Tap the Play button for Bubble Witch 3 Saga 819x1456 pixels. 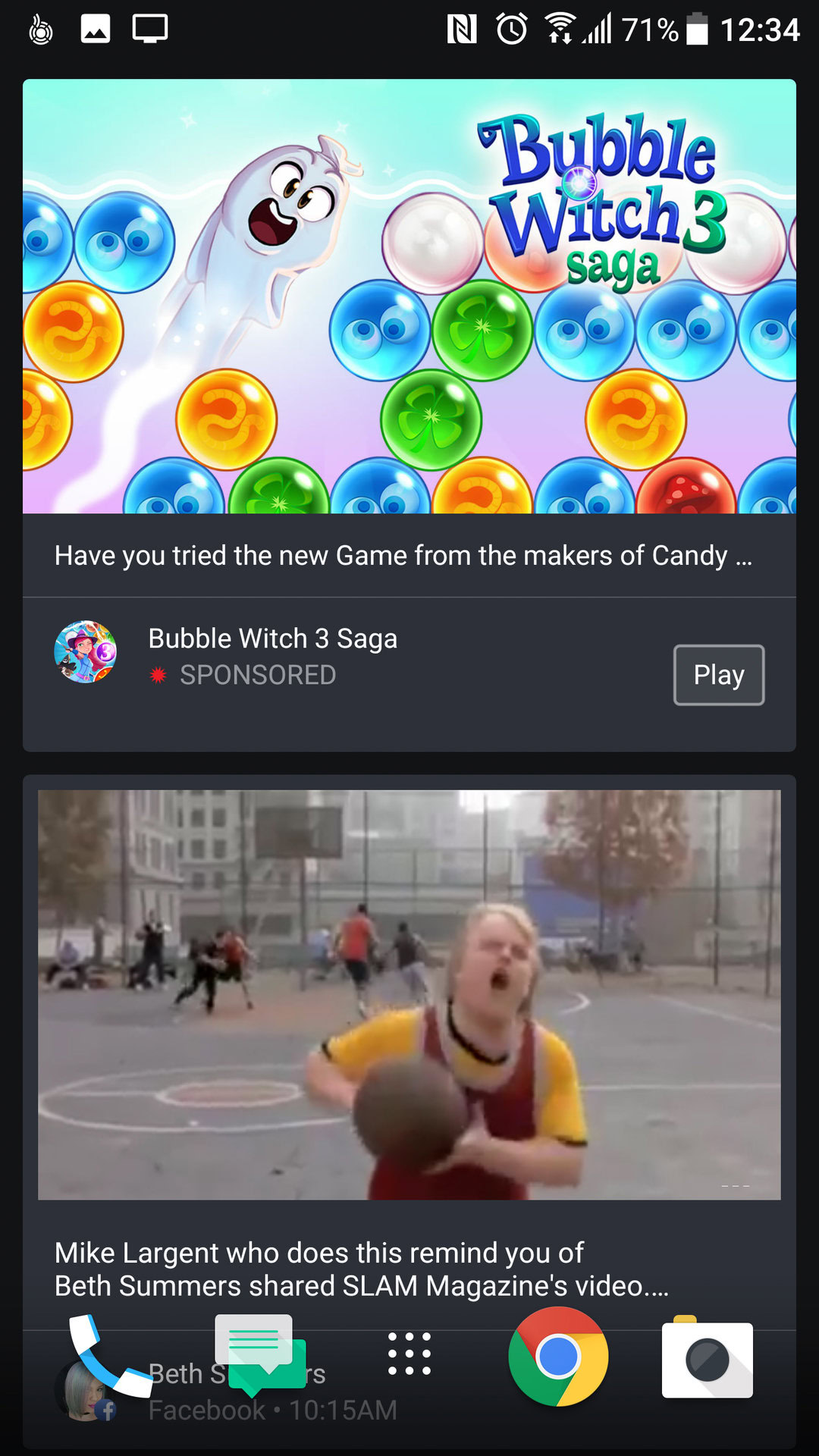point(718,675)
